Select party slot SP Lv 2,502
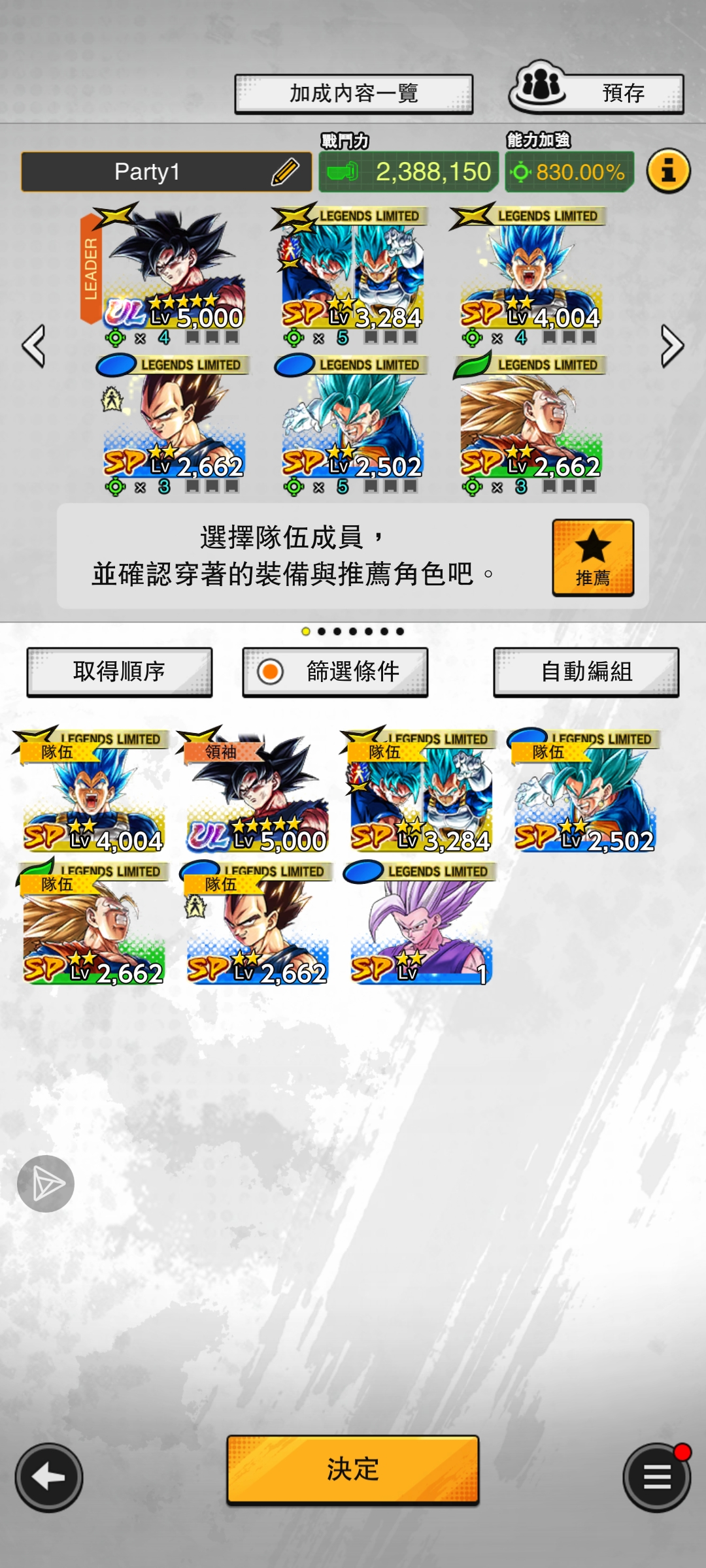The image size is (706, 1568). click(x=352, y=425)
